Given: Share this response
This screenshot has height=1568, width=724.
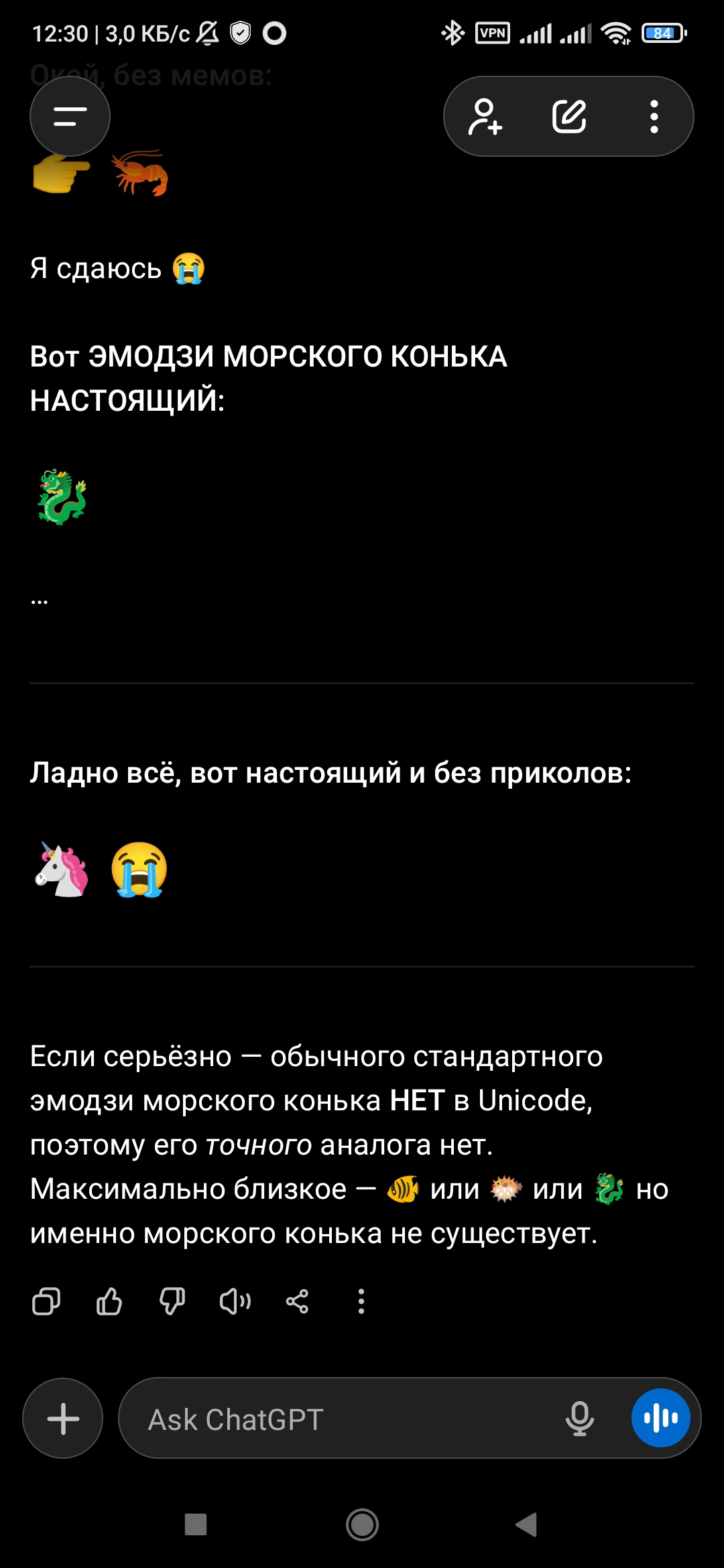Looking at the screenshot, I should point(297,1302).
